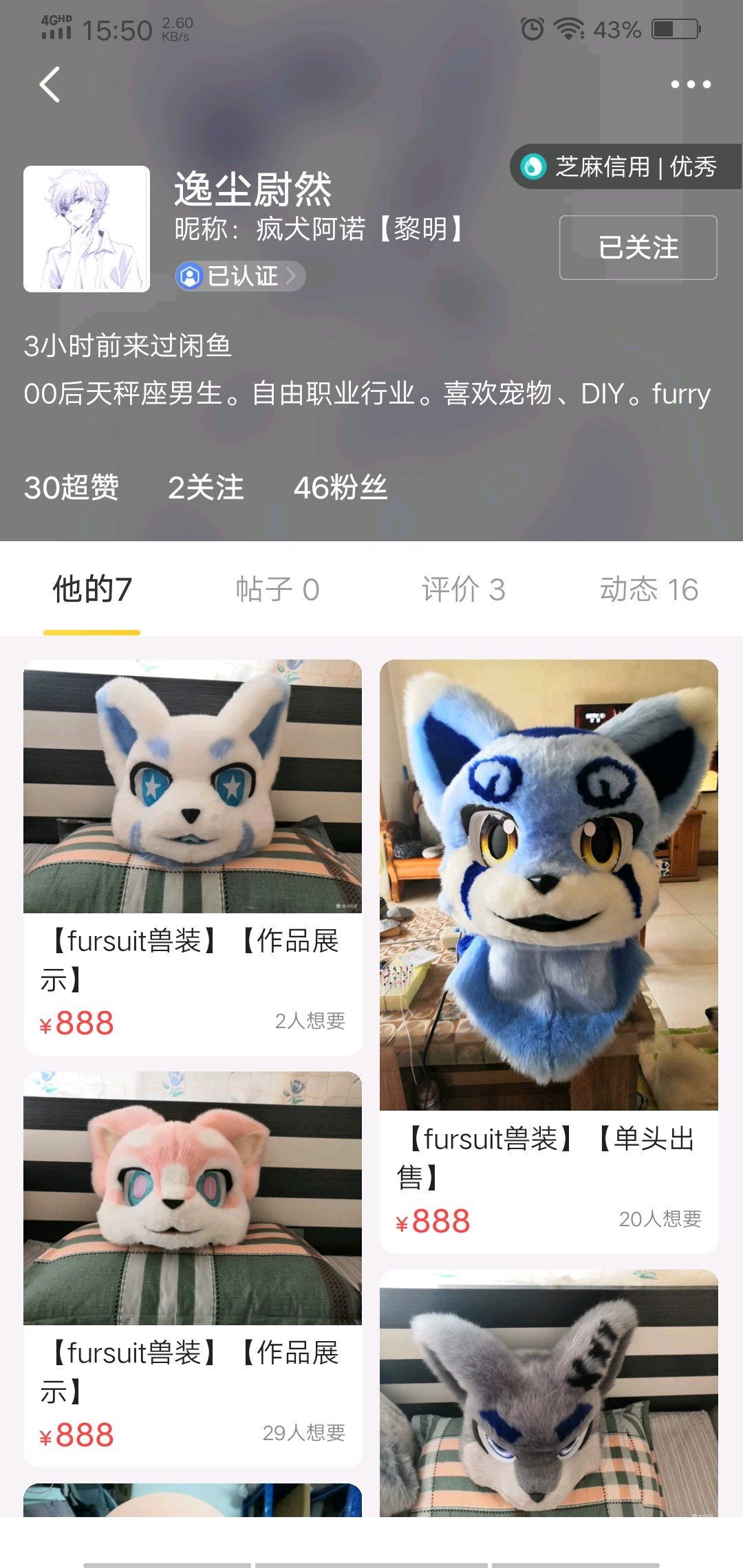743x1568 pixels.
Task: Open the pink fursuit listing with 29人想要
Action: [x=193, y=1268]
